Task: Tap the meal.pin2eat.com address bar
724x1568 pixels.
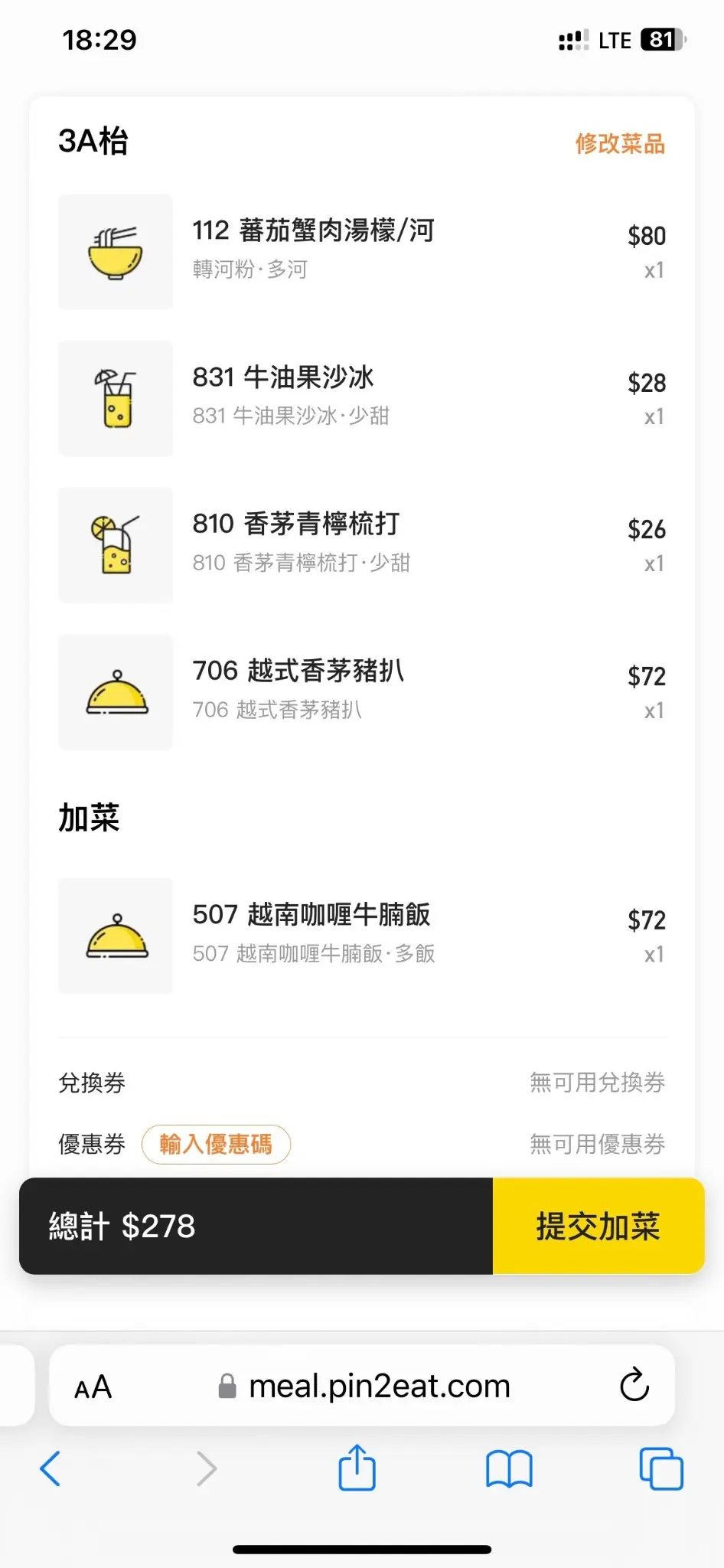Action: 380,1386
